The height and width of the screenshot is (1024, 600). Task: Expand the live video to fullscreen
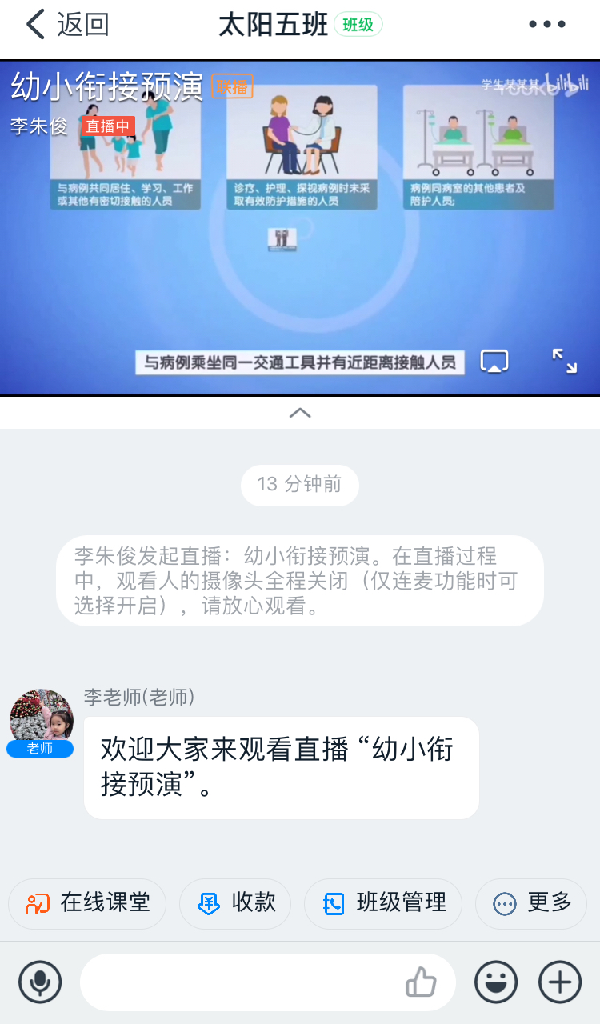(565, 361)
